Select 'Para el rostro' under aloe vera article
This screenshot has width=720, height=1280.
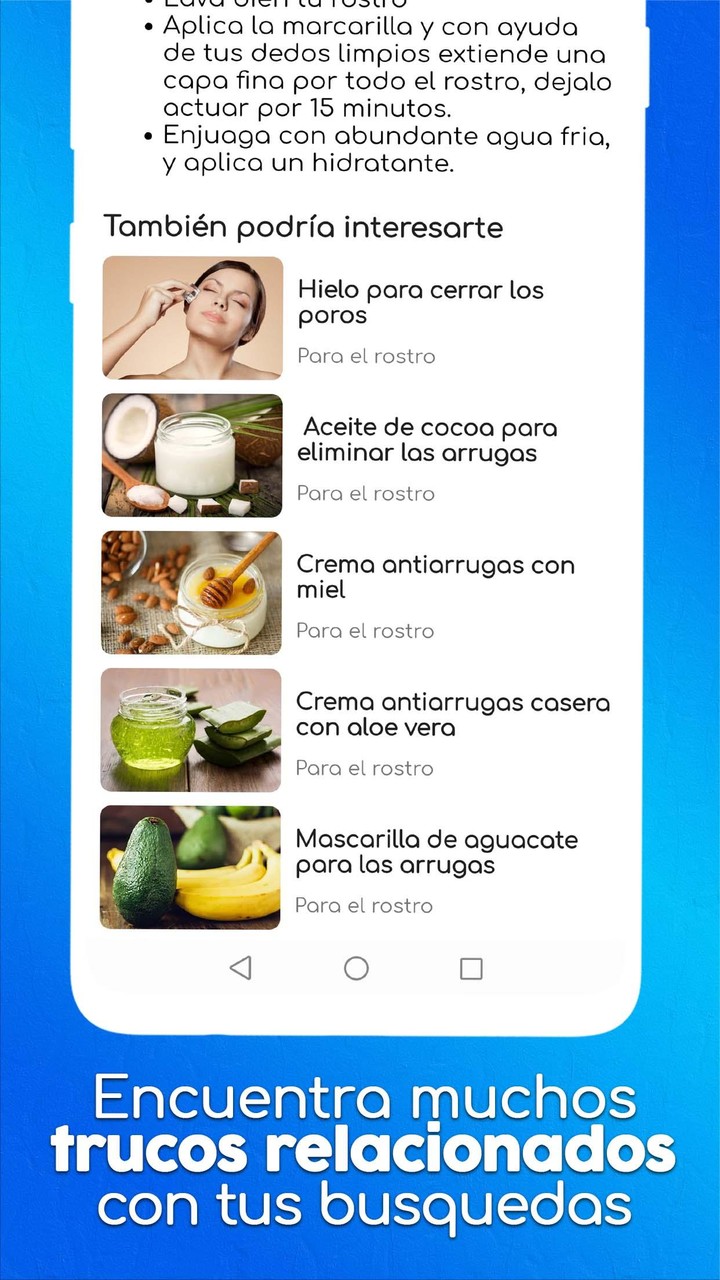click(364, 768)
